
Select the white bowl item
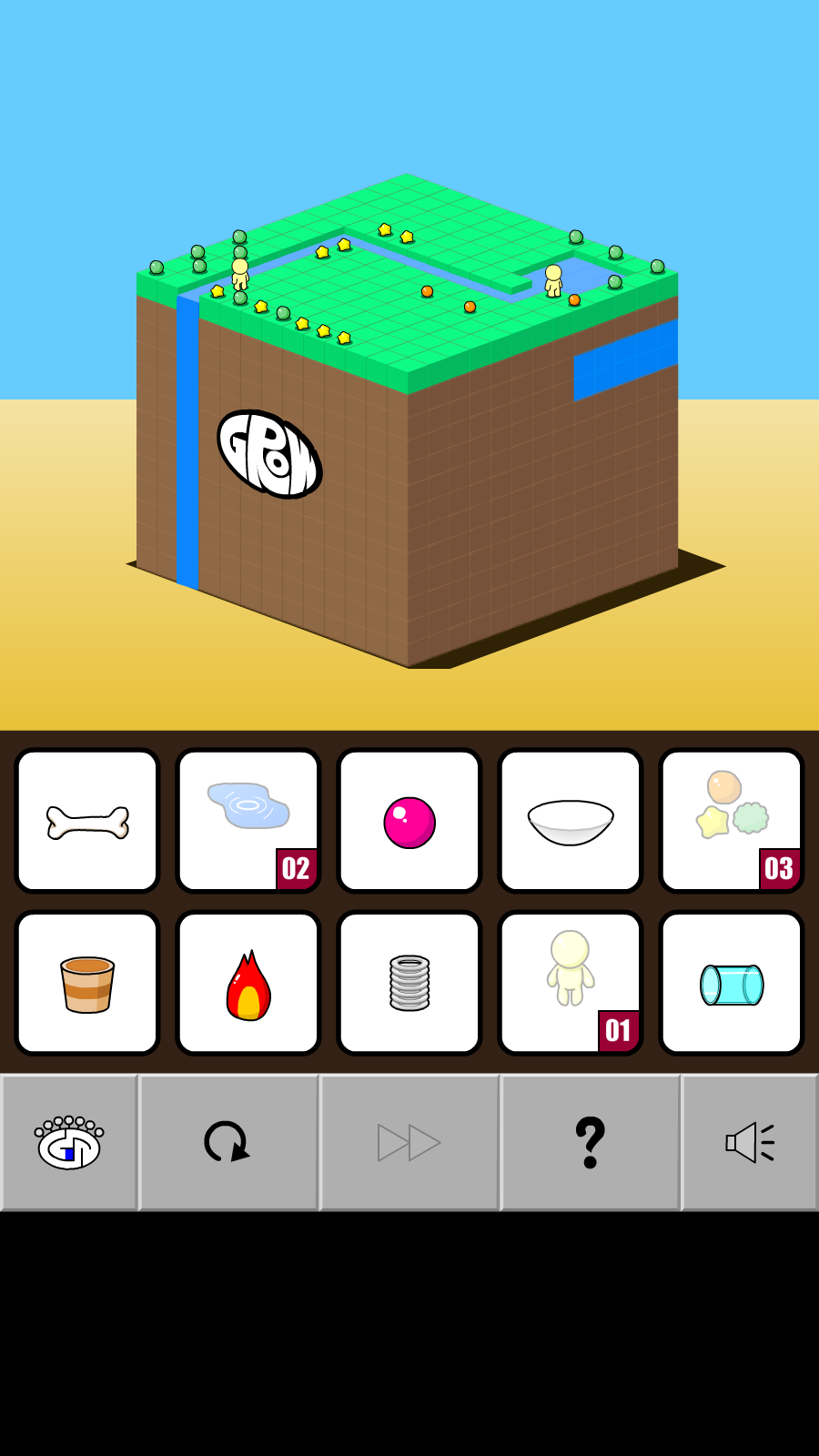coord(571,821)
